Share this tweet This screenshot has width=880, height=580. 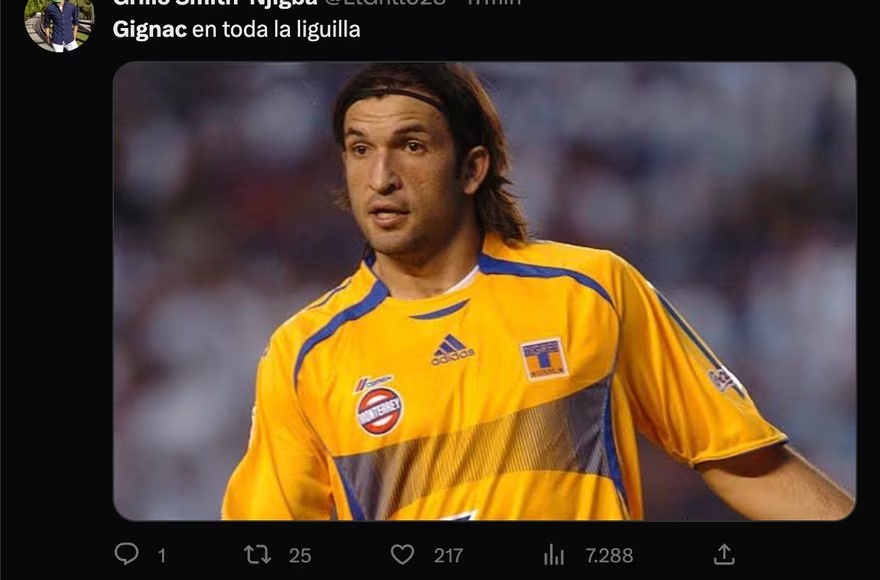click(x=724, y=554)
